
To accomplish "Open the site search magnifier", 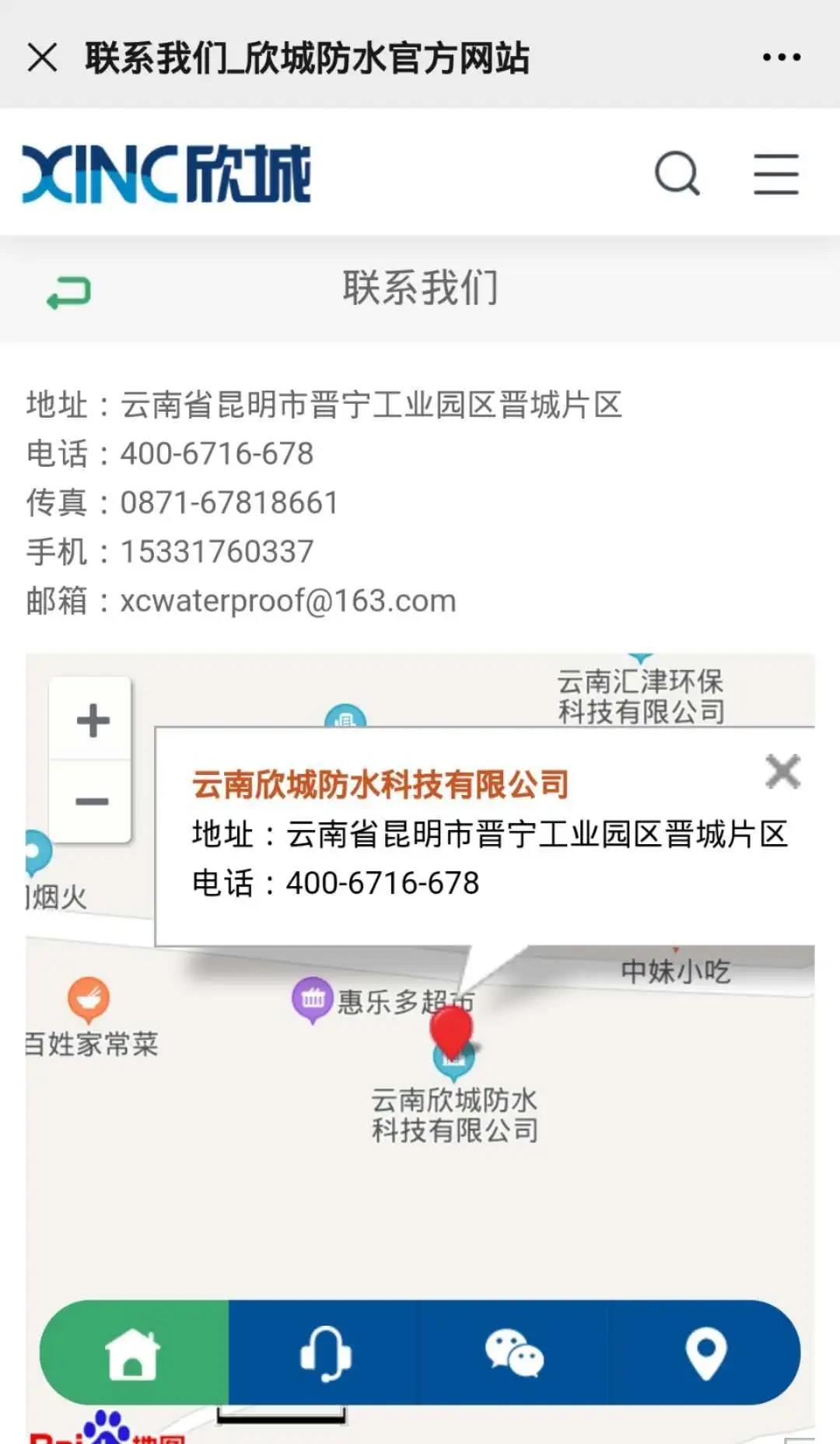I will [677, 173].
